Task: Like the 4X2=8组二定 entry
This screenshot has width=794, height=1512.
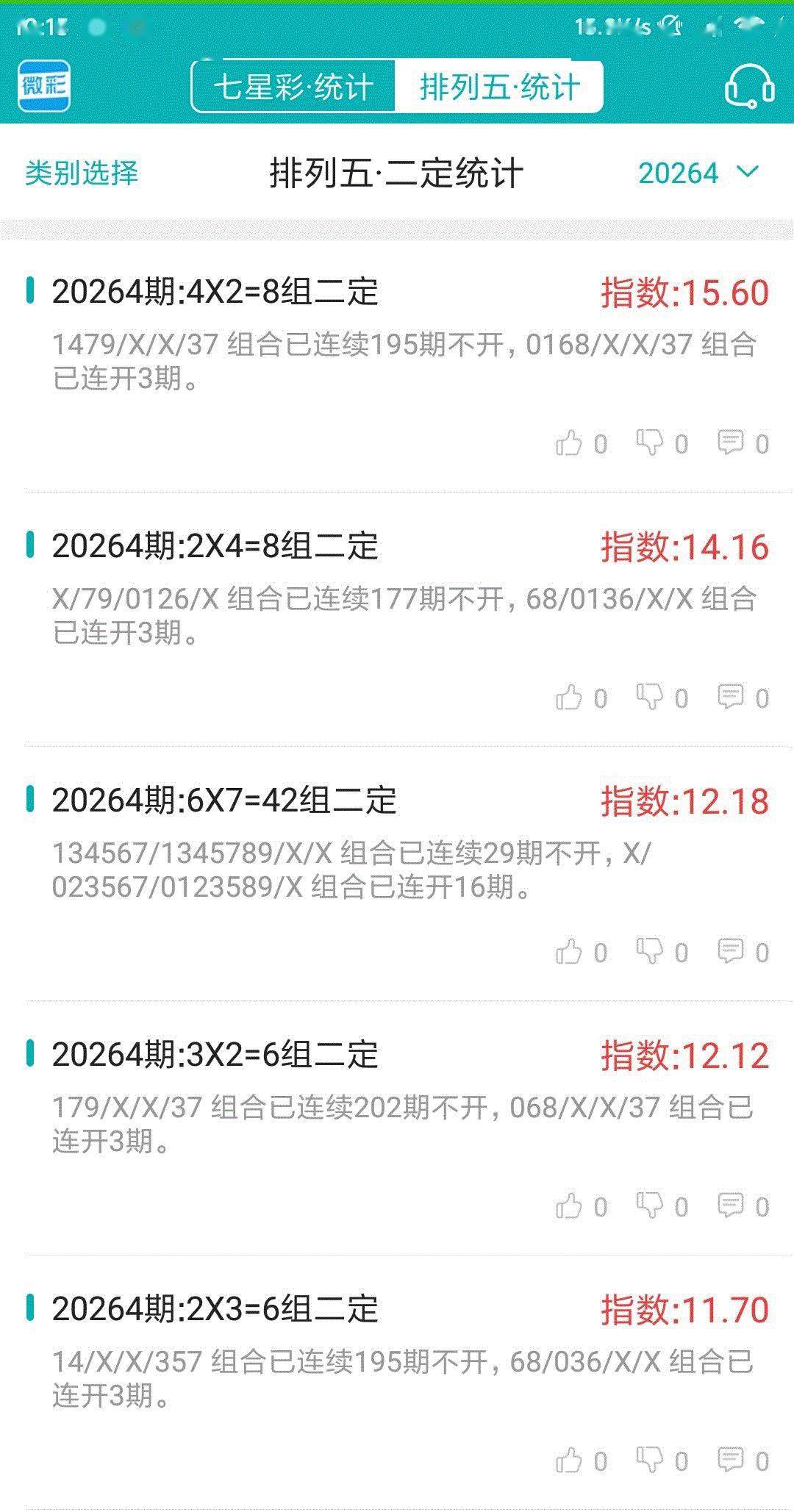Action: point(581,443)
